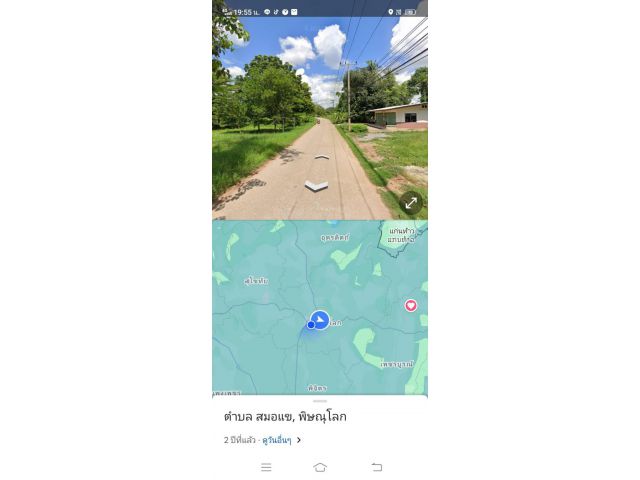Image resolution: width=640 pixels, height=480 pixels.
Task: Go back with system back button
Action: tap(376, 467)
